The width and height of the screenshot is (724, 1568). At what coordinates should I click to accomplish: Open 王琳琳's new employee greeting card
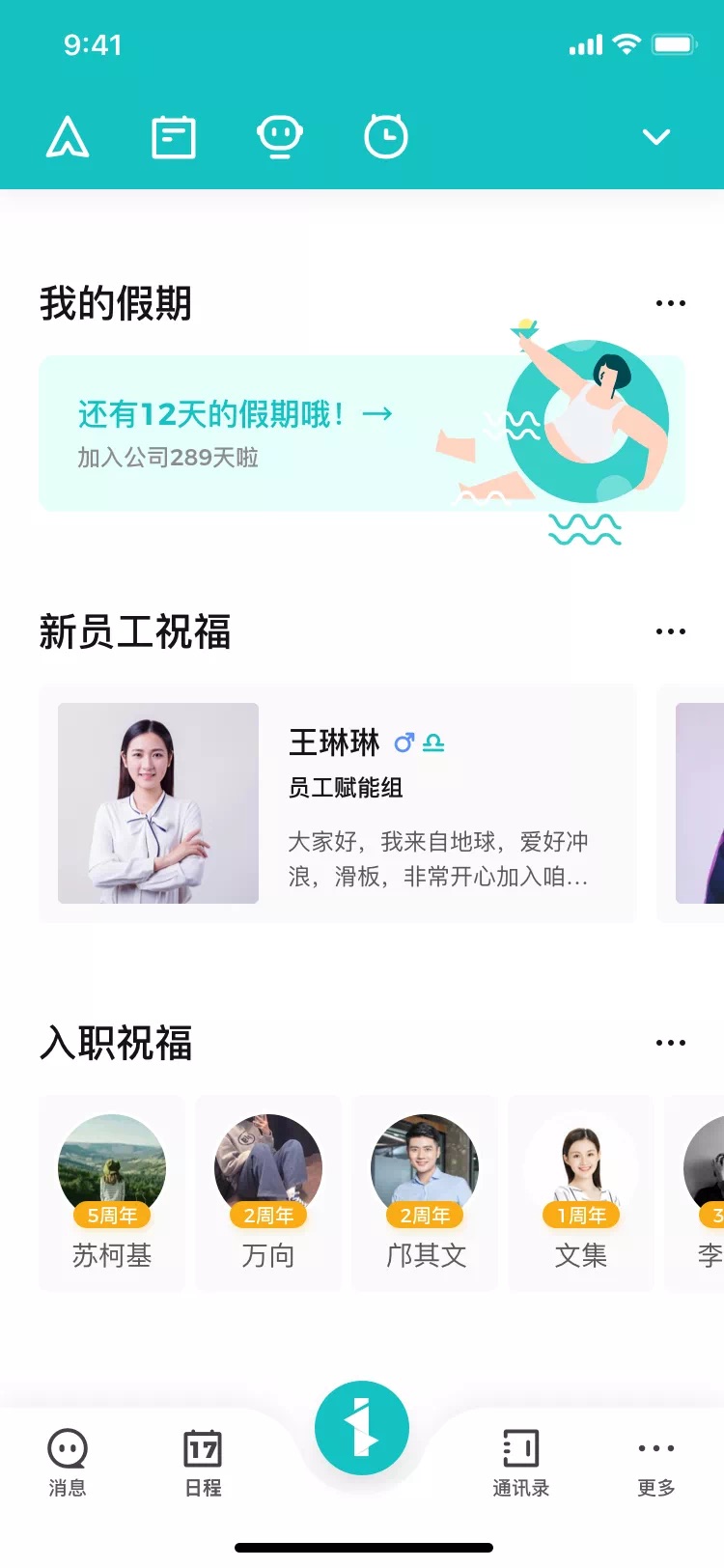(338, 803)
